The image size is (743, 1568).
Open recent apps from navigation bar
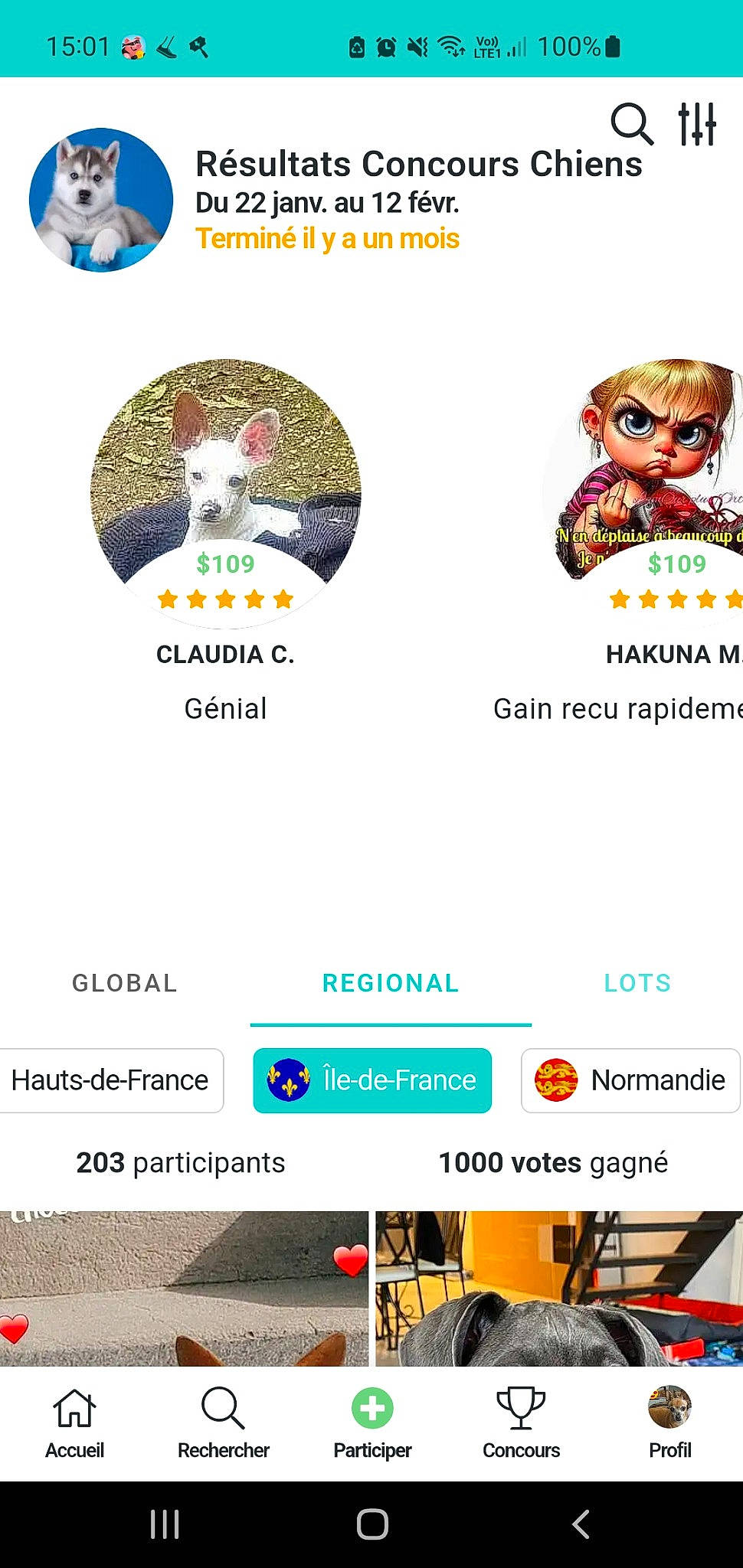tap(165, 1524)
